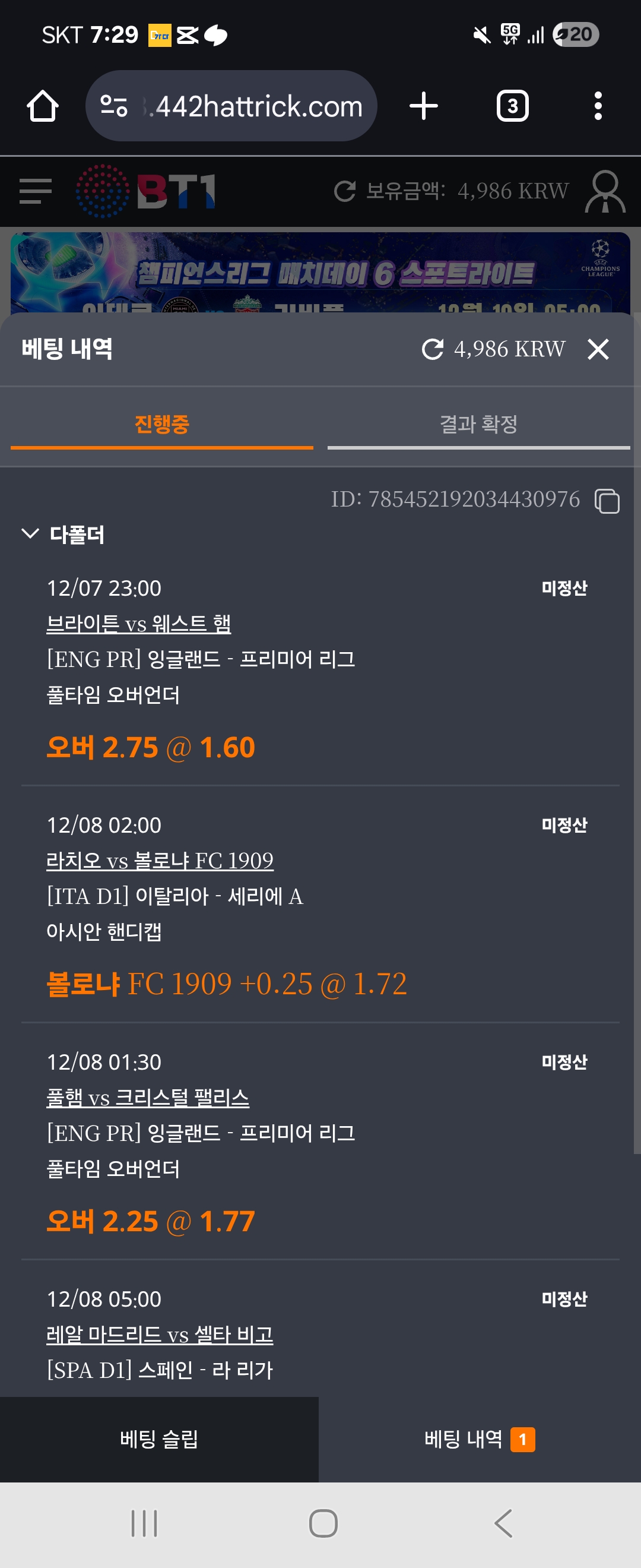Copy the bet ID number
This screenshot has width=641, height=1568.
click(607, 501)
